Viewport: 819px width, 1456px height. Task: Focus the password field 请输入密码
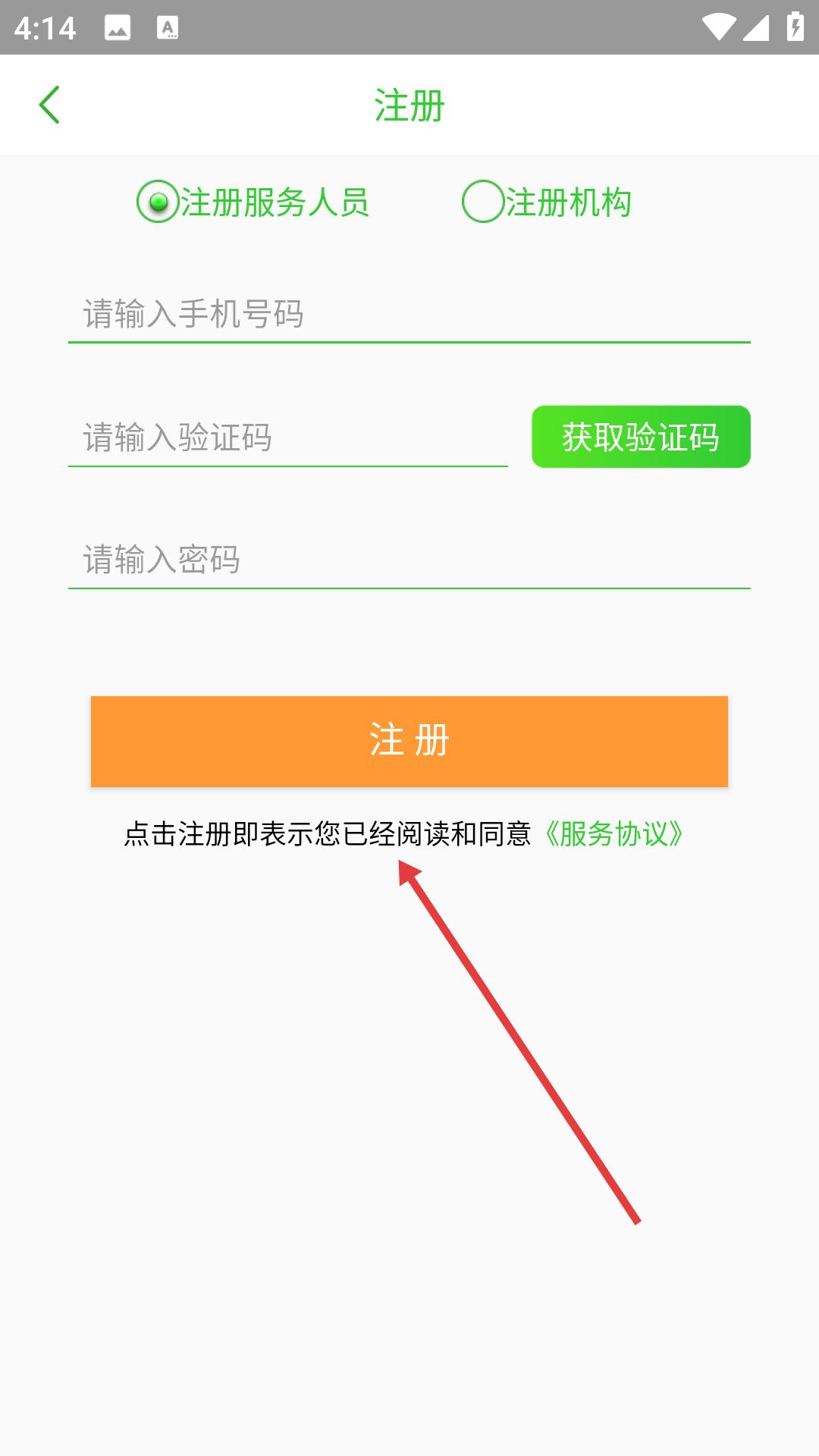(409, 560)
